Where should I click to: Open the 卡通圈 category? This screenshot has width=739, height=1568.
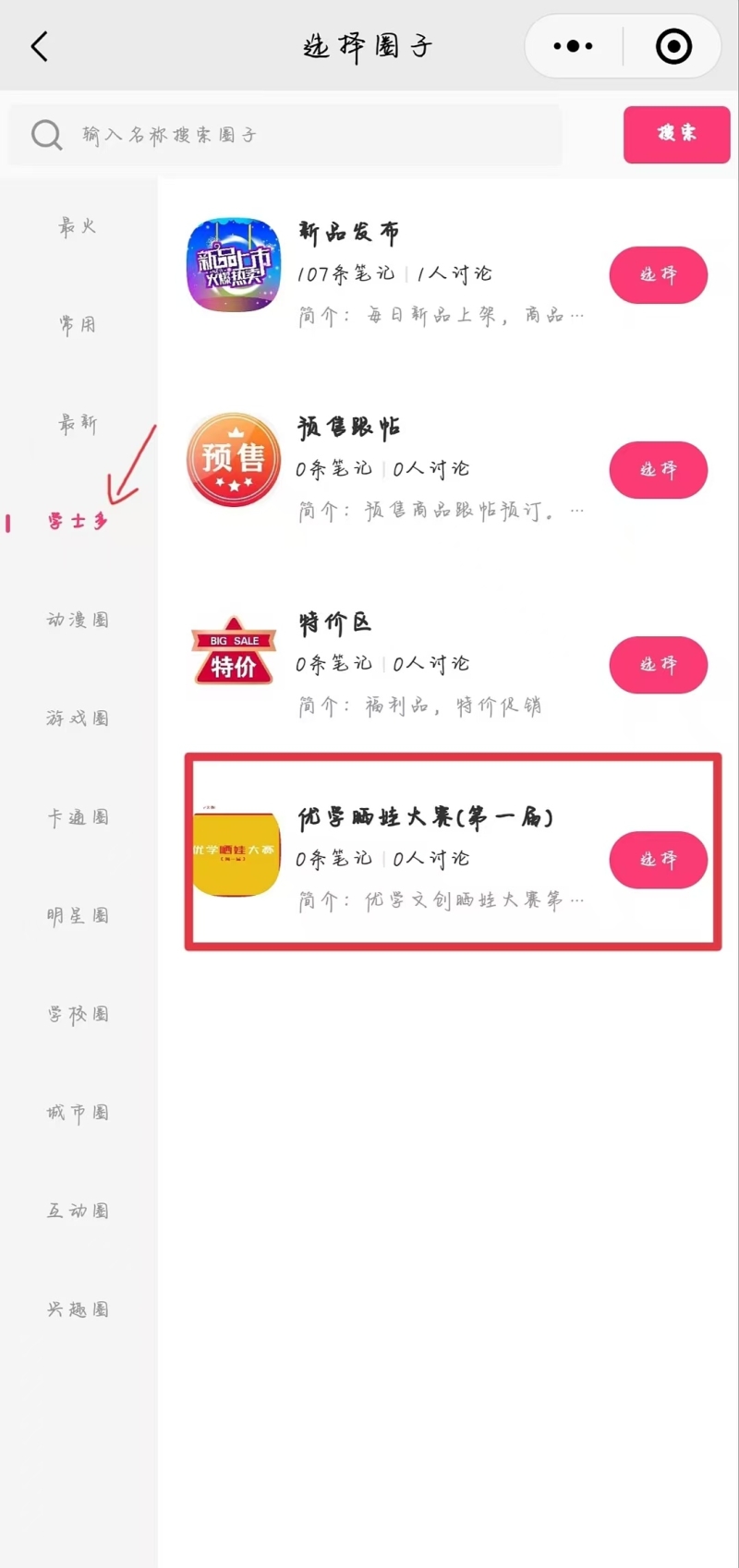point(78,817)
